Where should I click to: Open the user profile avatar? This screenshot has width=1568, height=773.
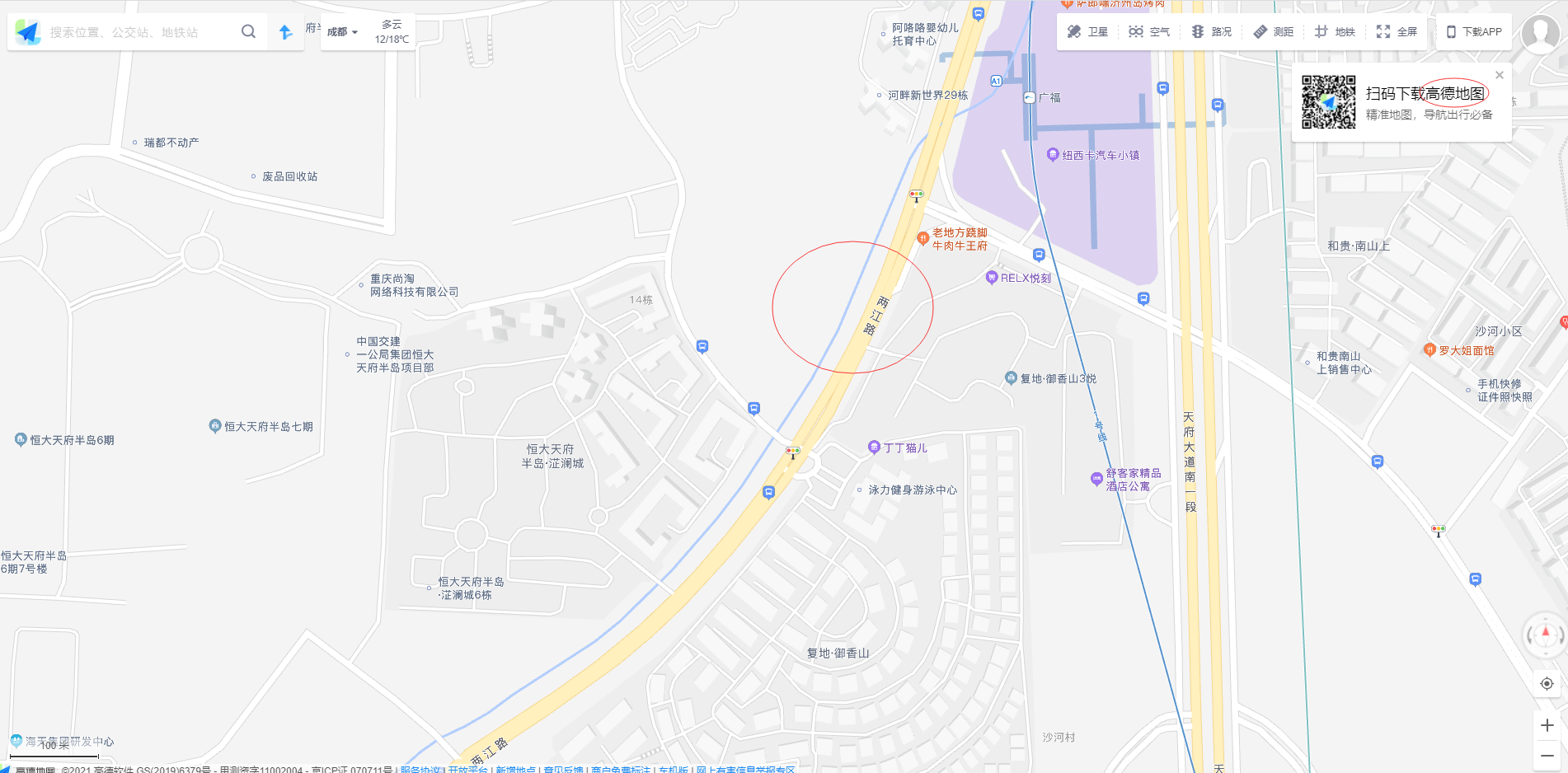(x=1540, y=34)
